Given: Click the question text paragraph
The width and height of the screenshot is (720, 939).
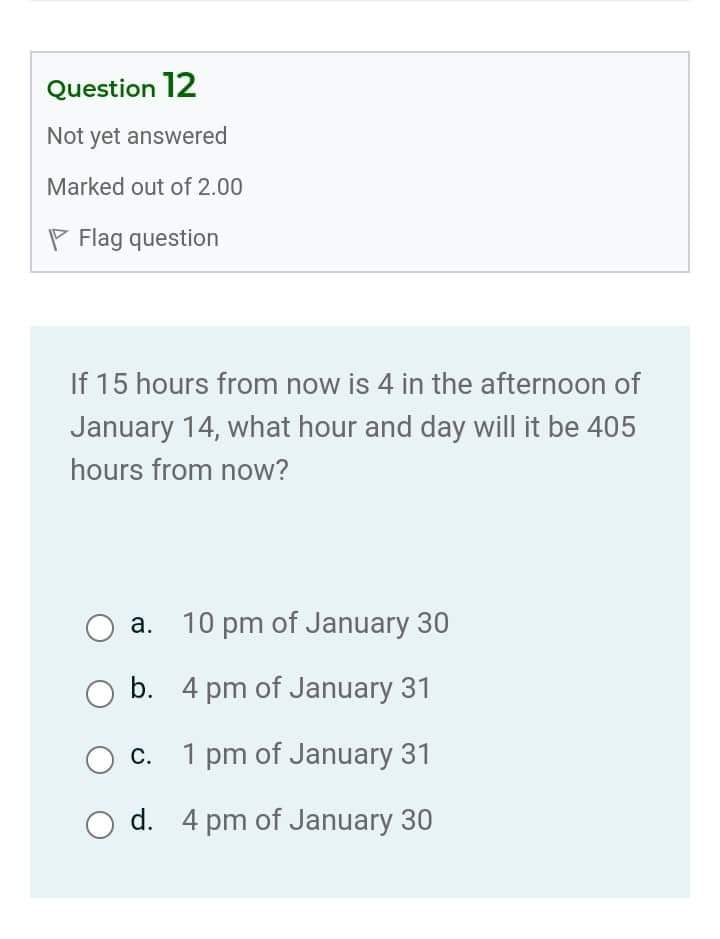Looking at the screenshot, I should click(x=354, y=427).
